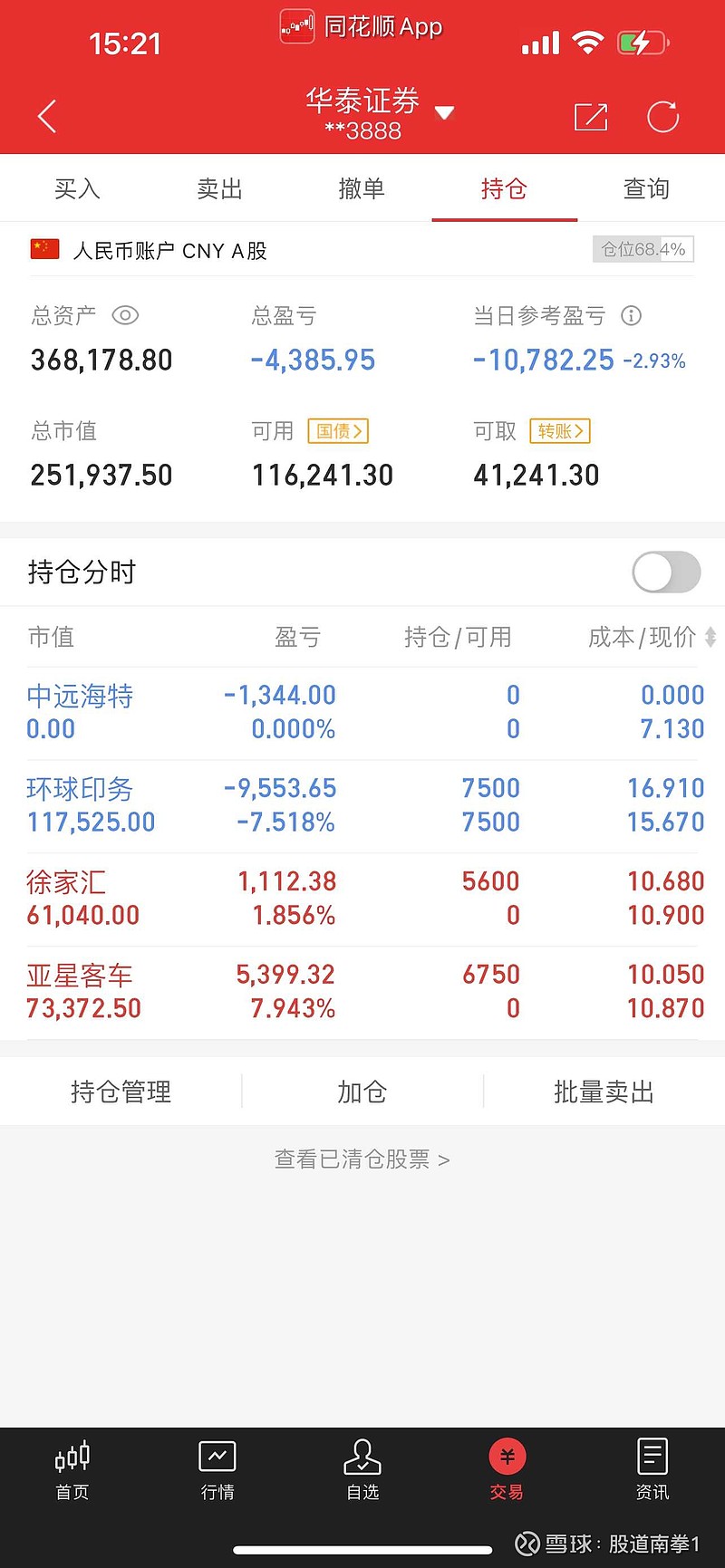Hide total assets with the eye icon
This screenshot has width=725, height=1568.
coord(125,315)
